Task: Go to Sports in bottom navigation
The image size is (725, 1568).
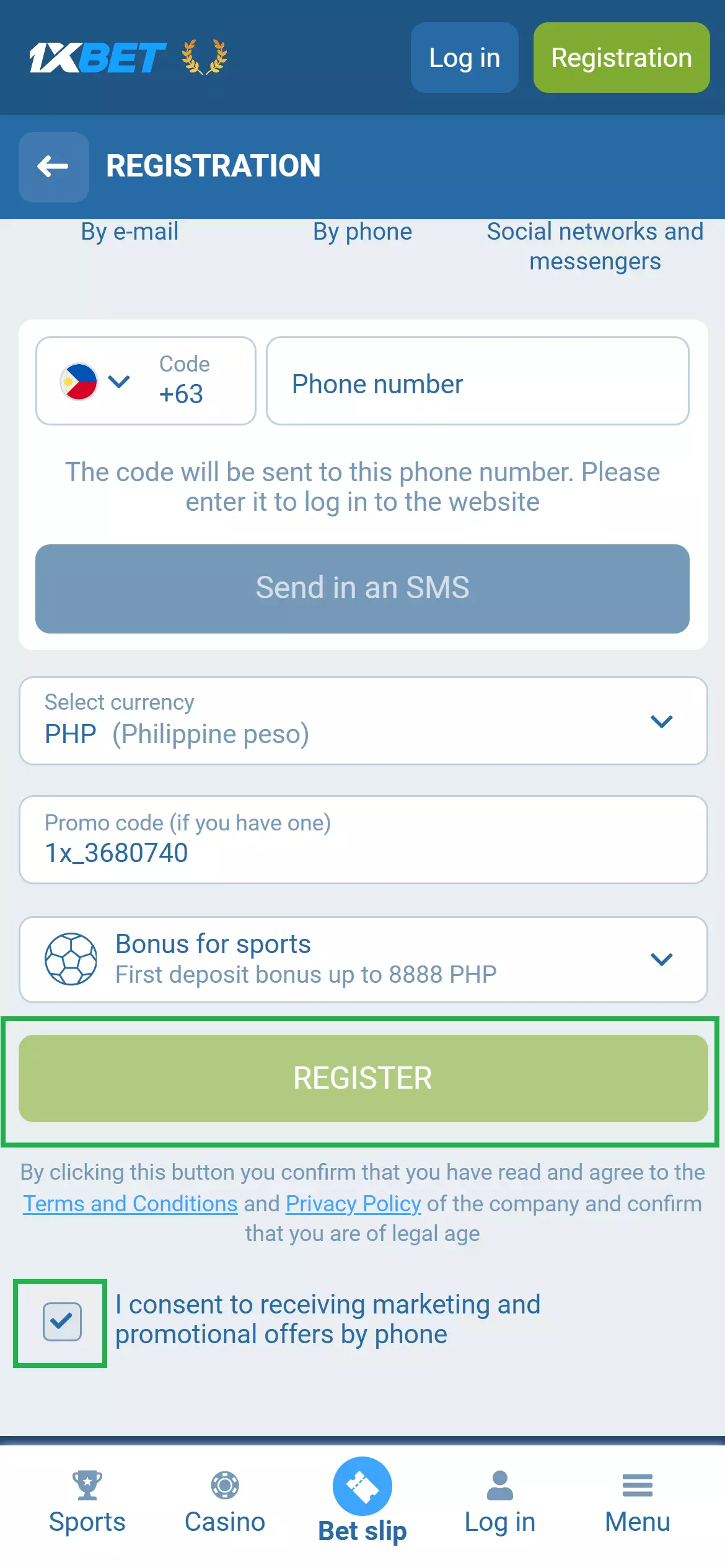Action: (87, 1502)
